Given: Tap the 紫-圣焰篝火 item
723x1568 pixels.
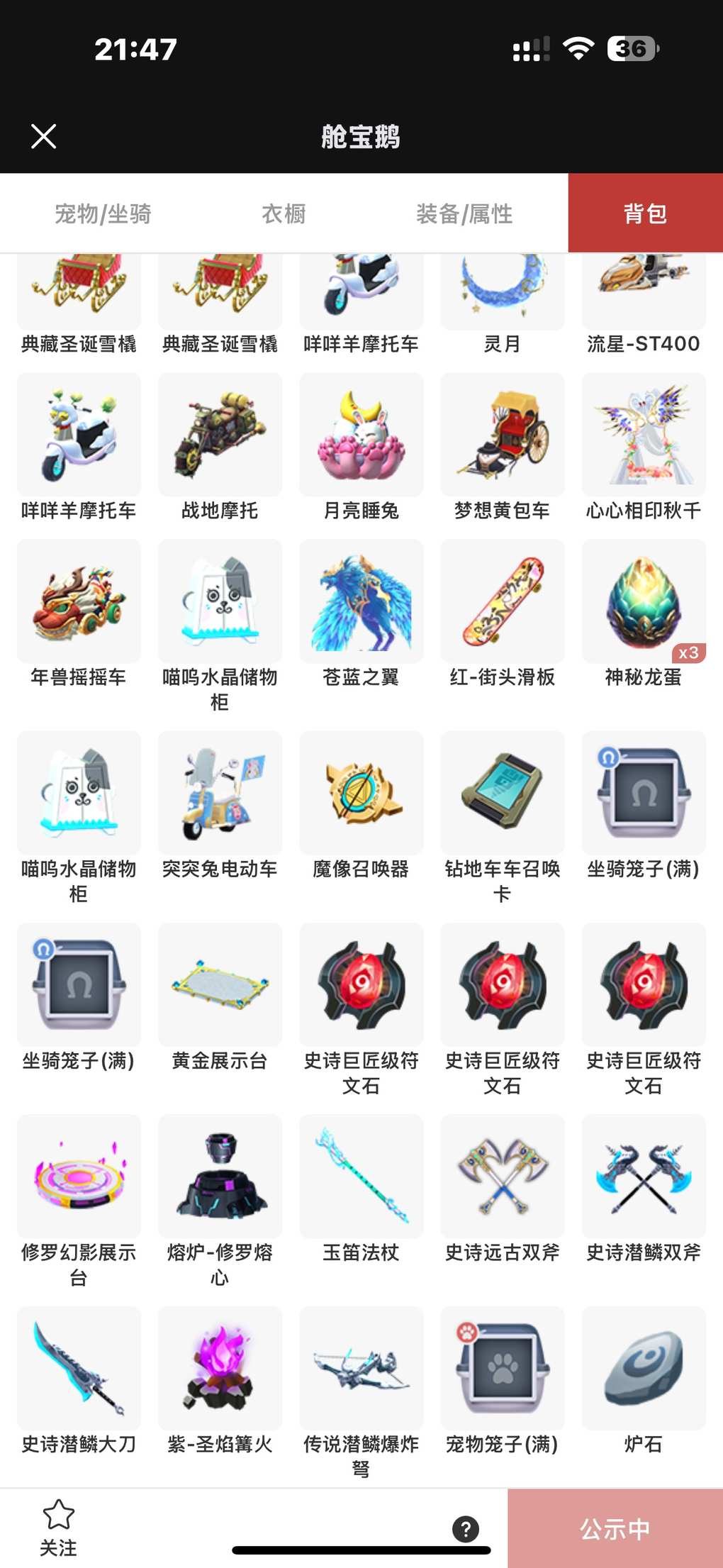Looking at the screenshot, I should [x=220, y=1369].
